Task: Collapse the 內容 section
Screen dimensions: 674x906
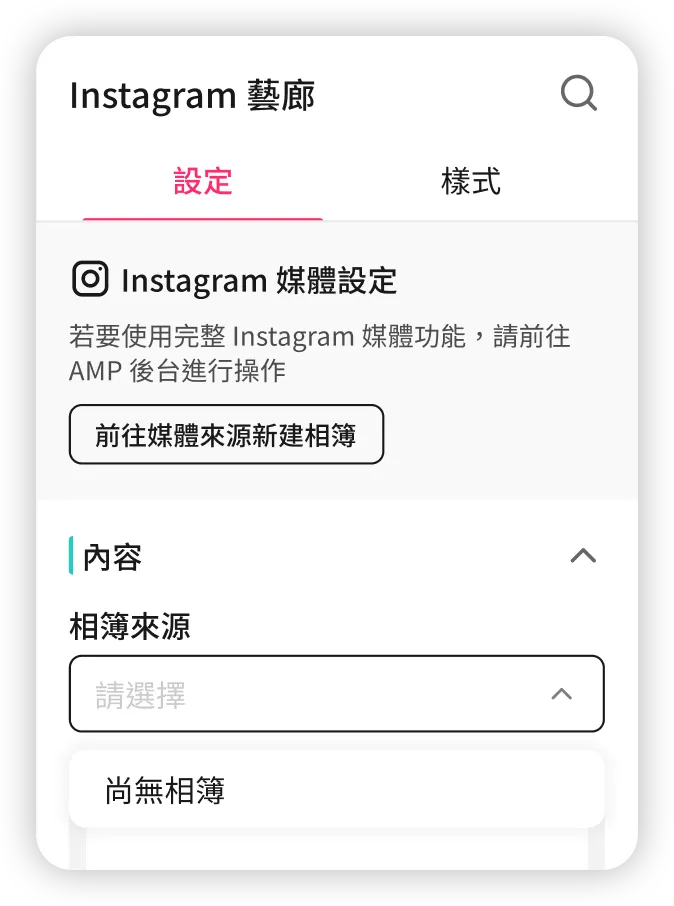Action: [582, 556]
